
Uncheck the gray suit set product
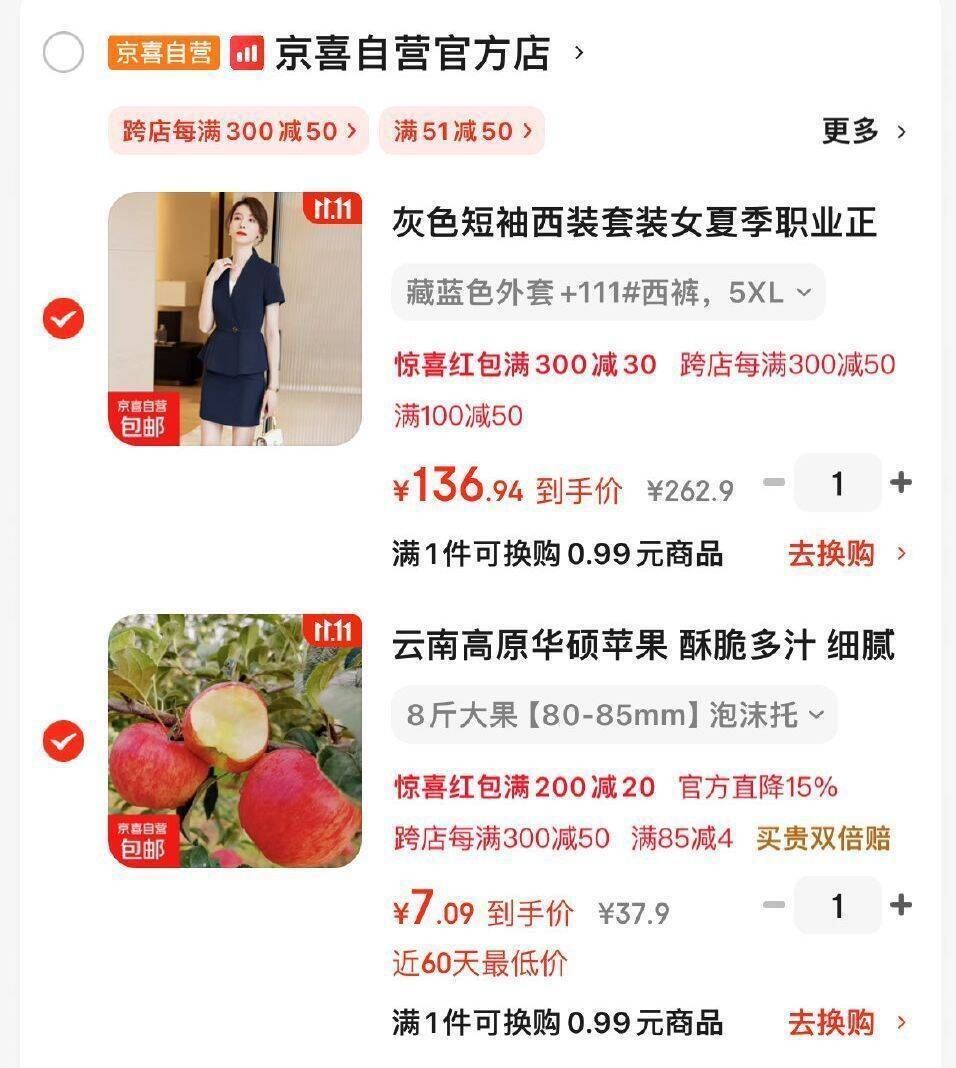point(62,318)
